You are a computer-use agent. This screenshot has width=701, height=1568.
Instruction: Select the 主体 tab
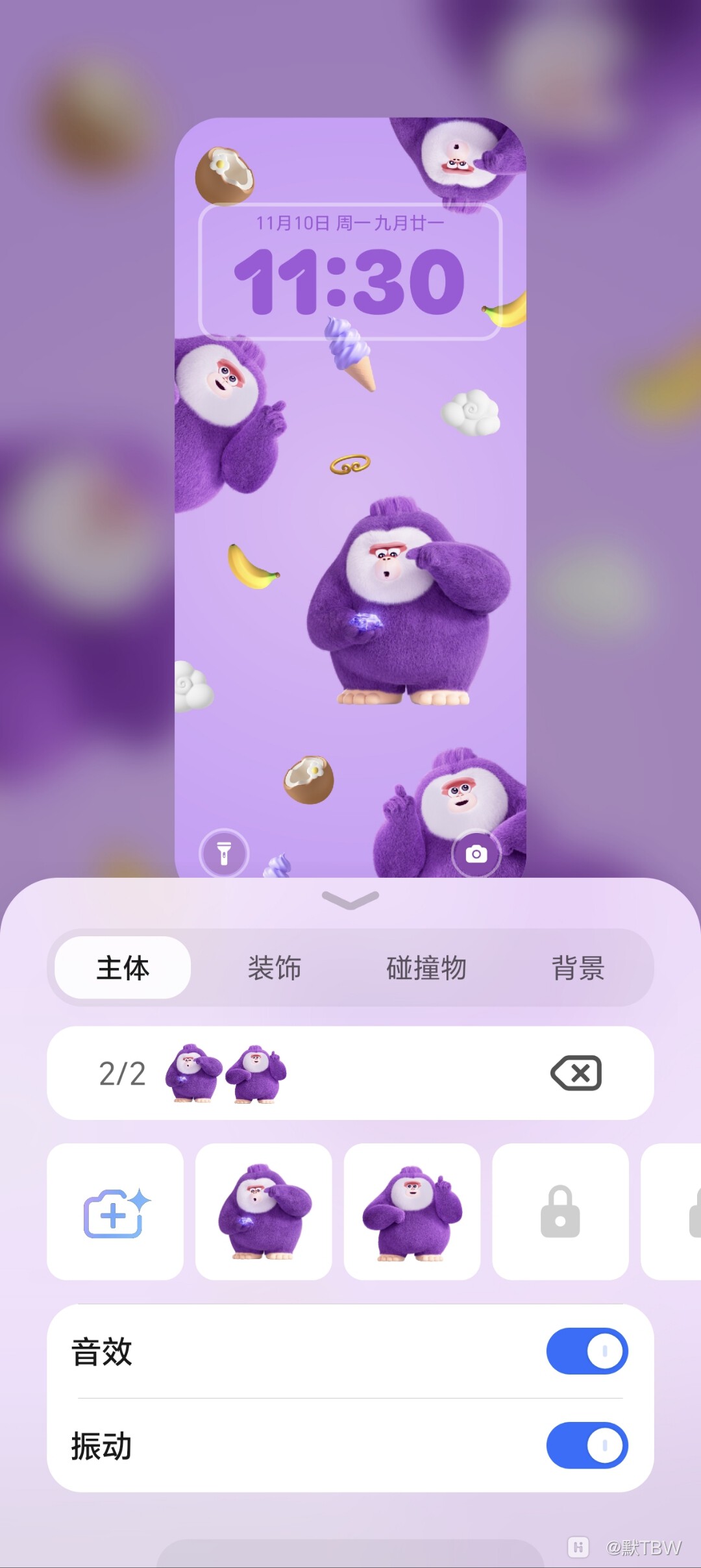tap(123, 968)
